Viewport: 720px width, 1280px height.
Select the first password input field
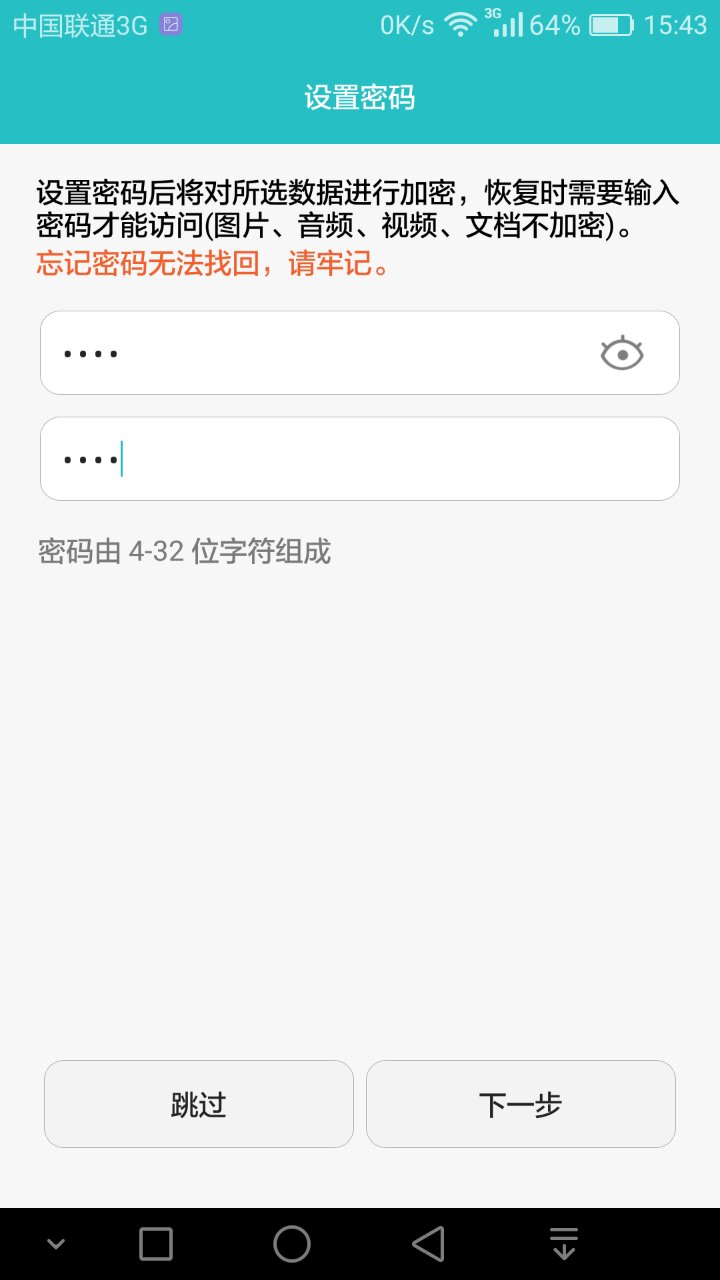click(300, 352)
